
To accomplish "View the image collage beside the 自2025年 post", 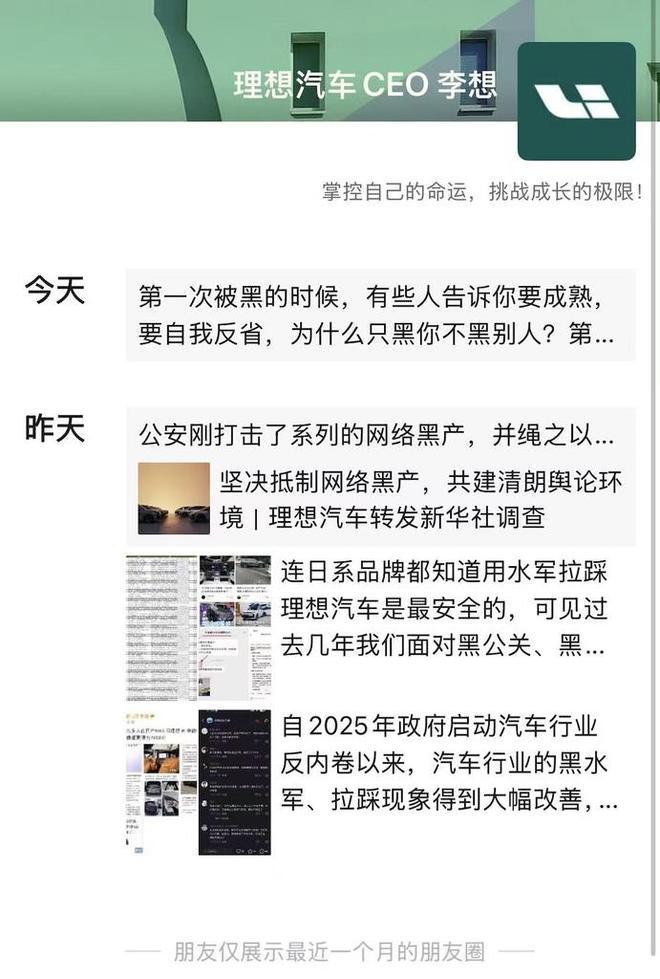I will click(x=197, y=782).
